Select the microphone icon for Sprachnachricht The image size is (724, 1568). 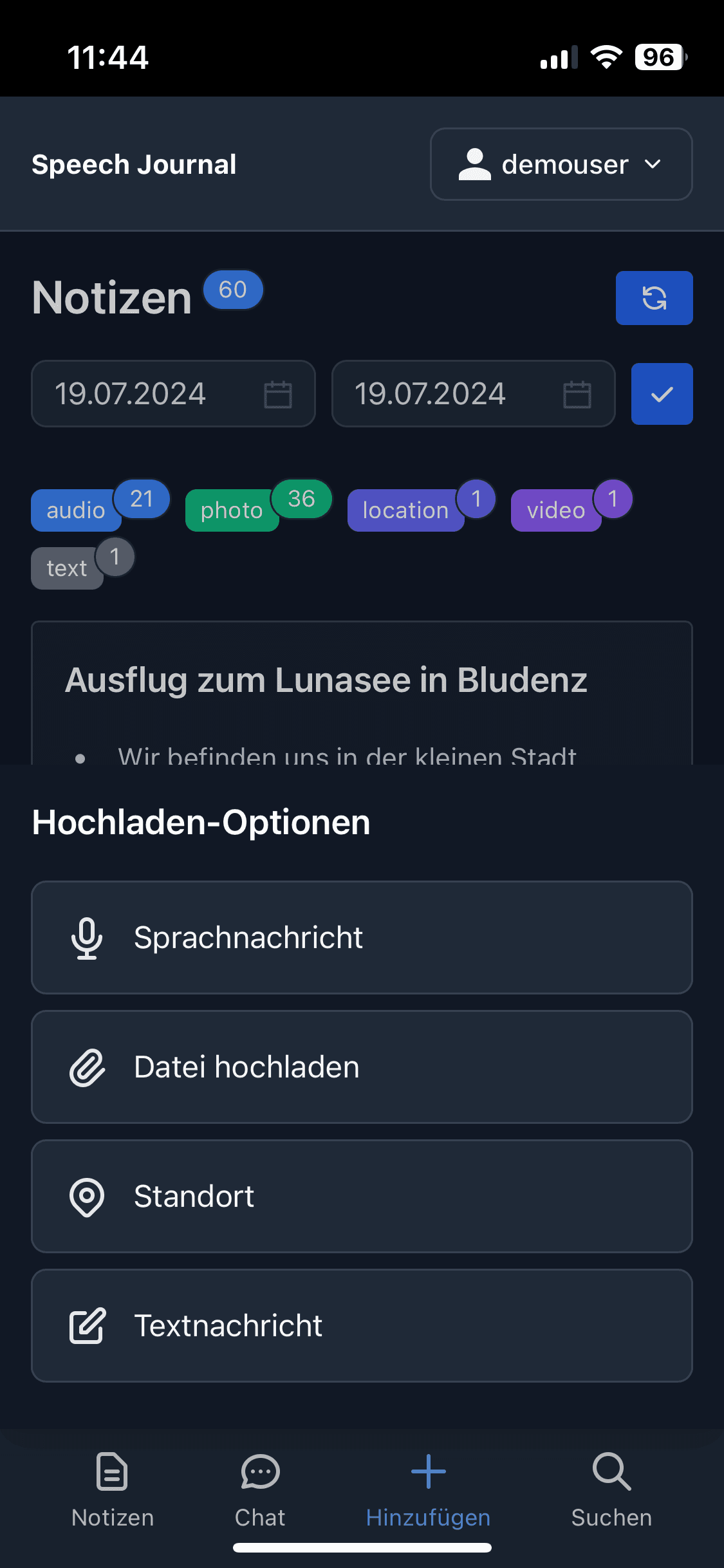pyautogui.click(x=87, y=937)
